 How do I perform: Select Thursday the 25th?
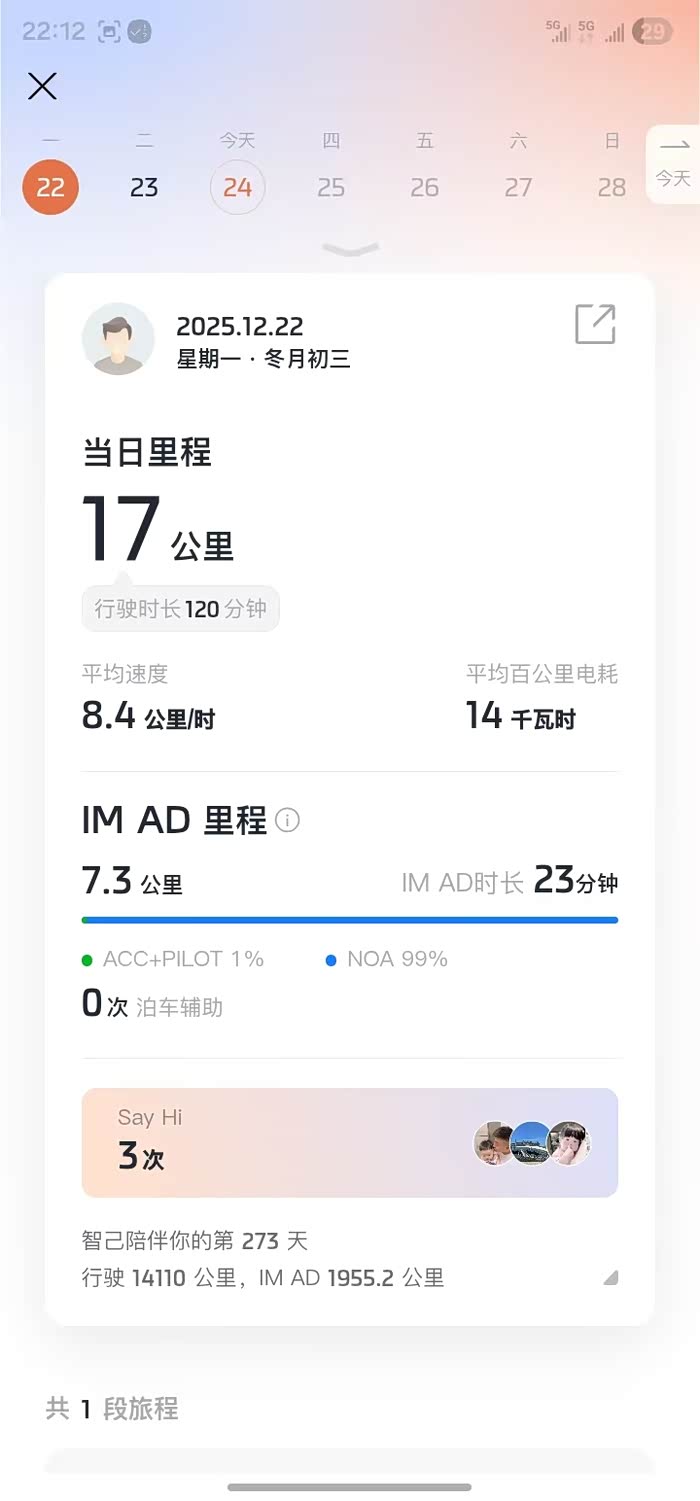331,187
